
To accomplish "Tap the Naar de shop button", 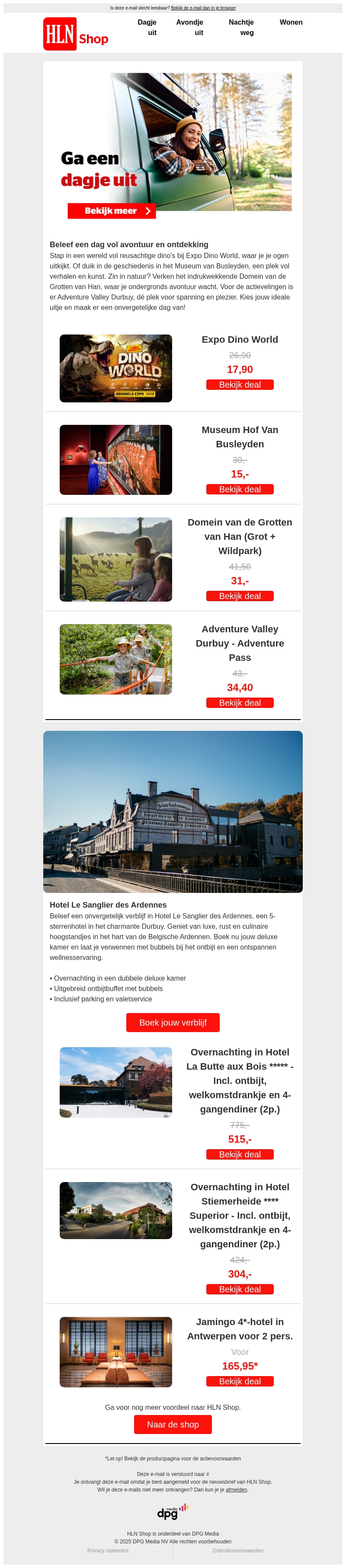I will (173, 1425).
